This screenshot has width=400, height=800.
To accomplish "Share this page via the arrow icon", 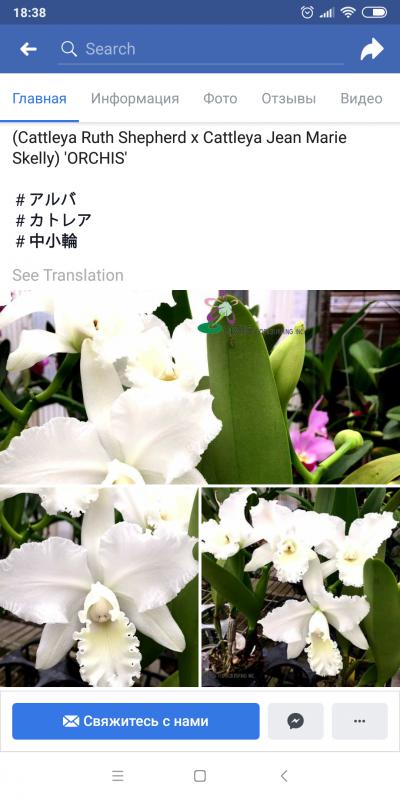I will tap(372, 49).
